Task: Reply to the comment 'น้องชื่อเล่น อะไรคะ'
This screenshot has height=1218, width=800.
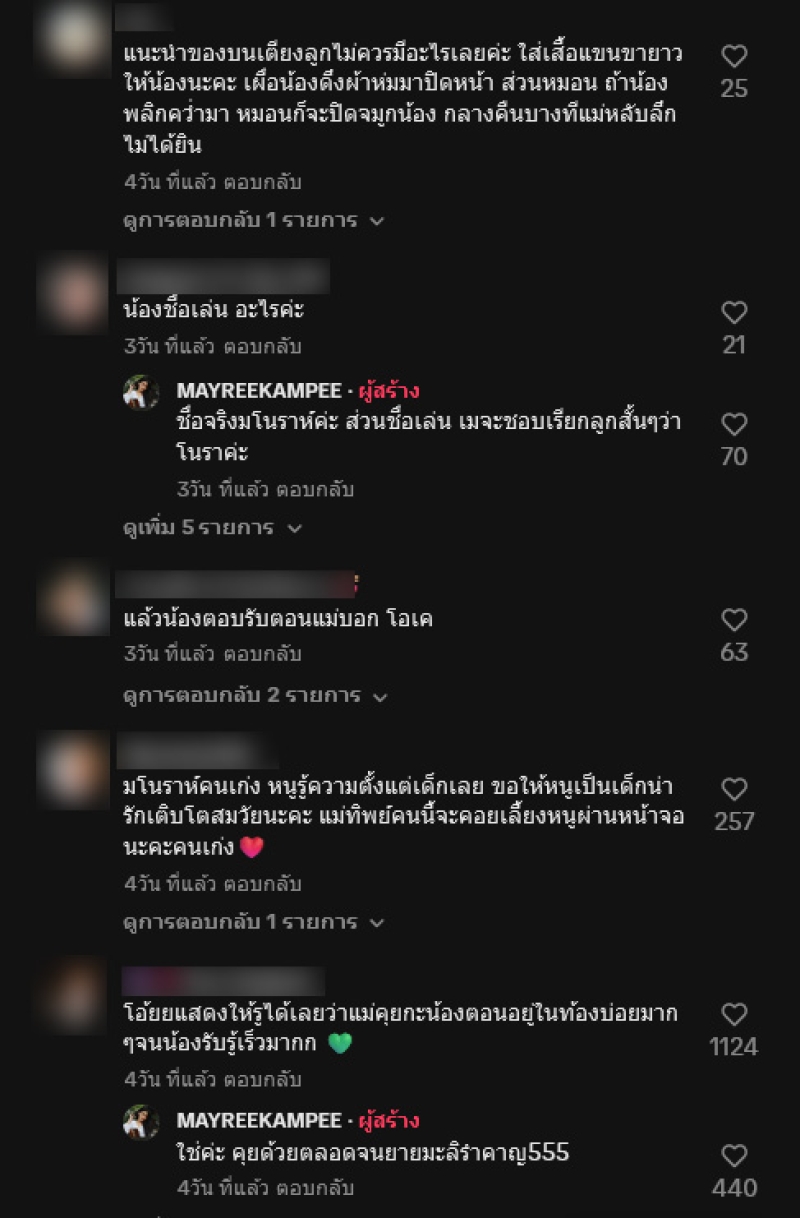Action: [262, 347]
